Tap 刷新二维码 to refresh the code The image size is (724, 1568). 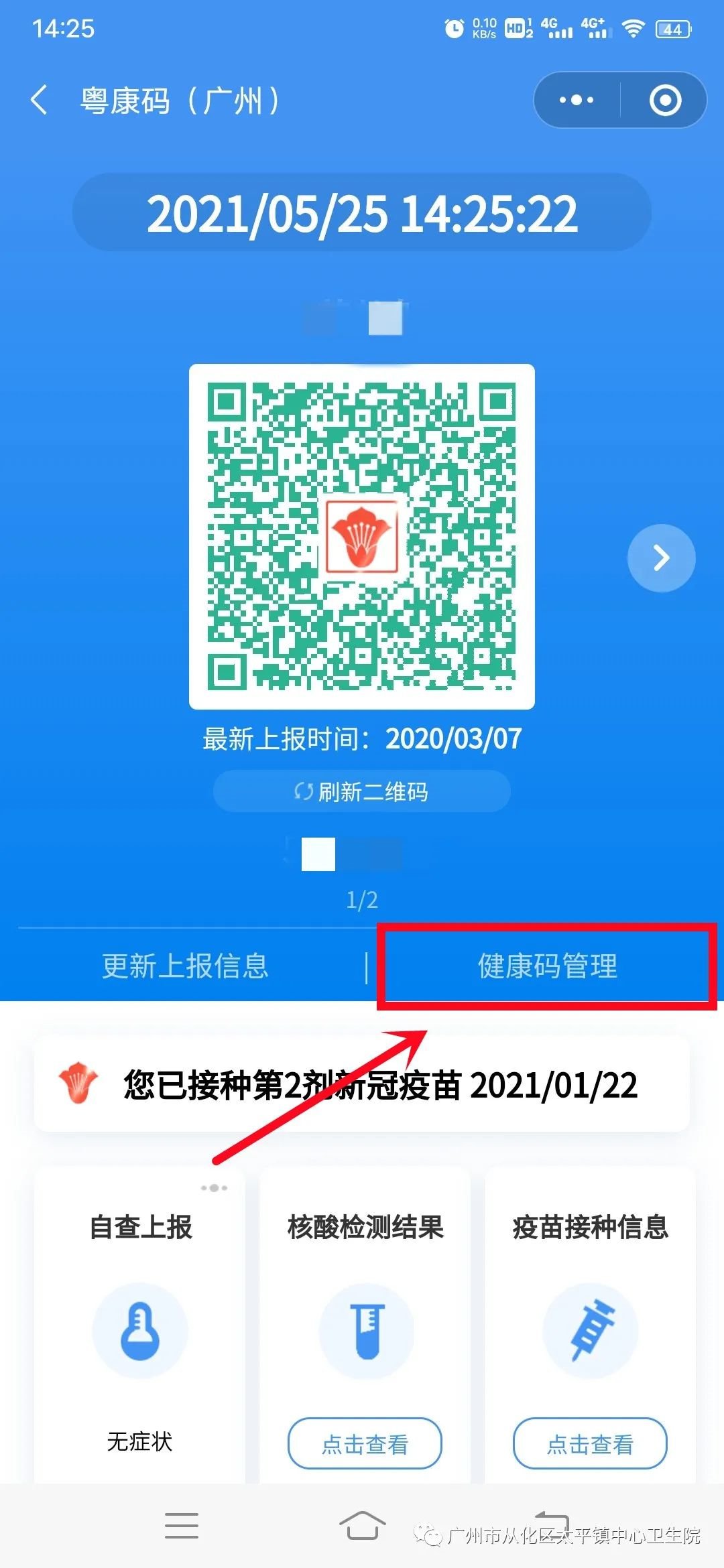[362, 791]
